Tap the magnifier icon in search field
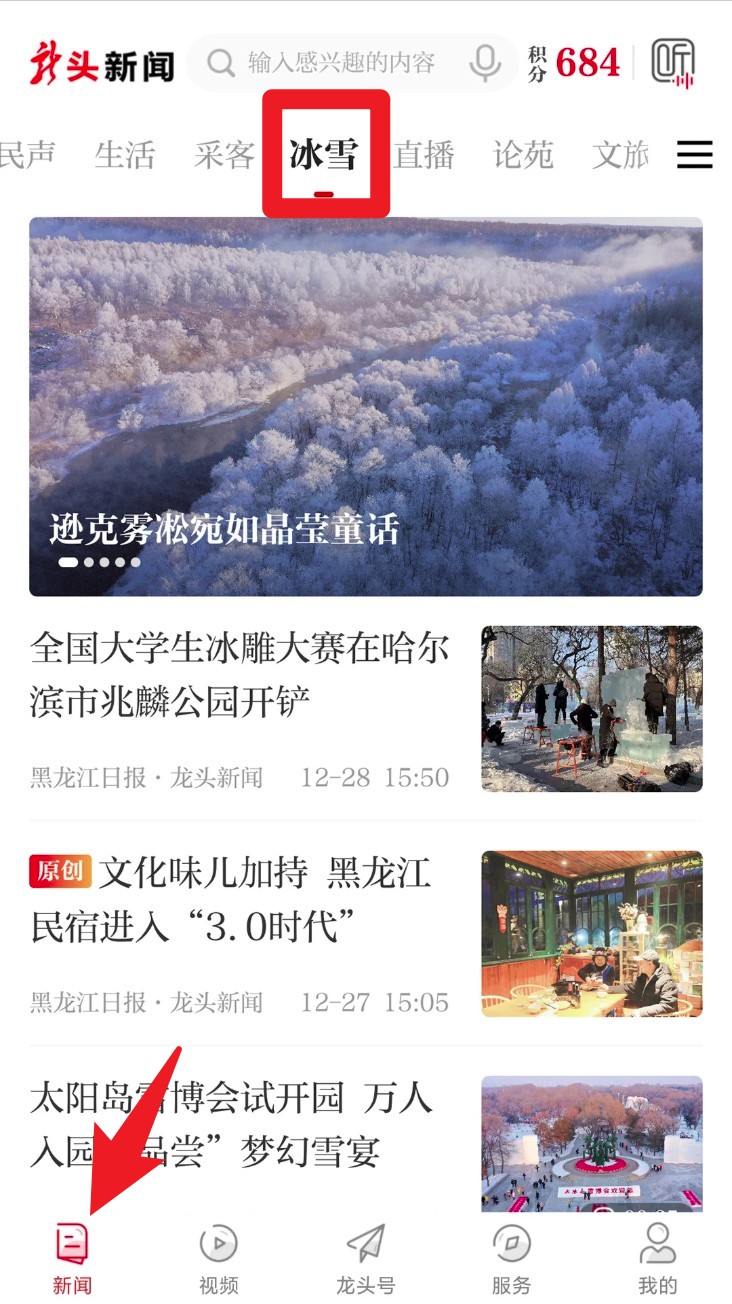This screenshot has width=732, height=1304. [x=220, y=63]
